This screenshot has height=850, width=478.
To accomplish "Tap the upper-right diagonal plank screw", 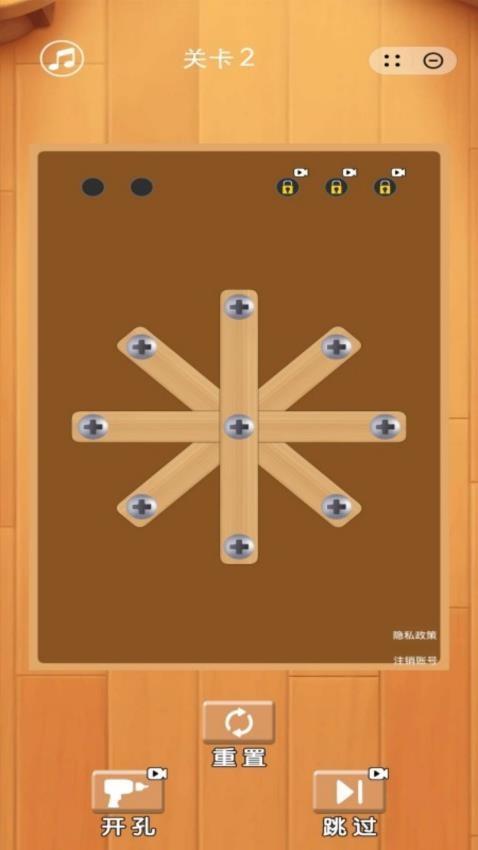I will click(337, 347).
